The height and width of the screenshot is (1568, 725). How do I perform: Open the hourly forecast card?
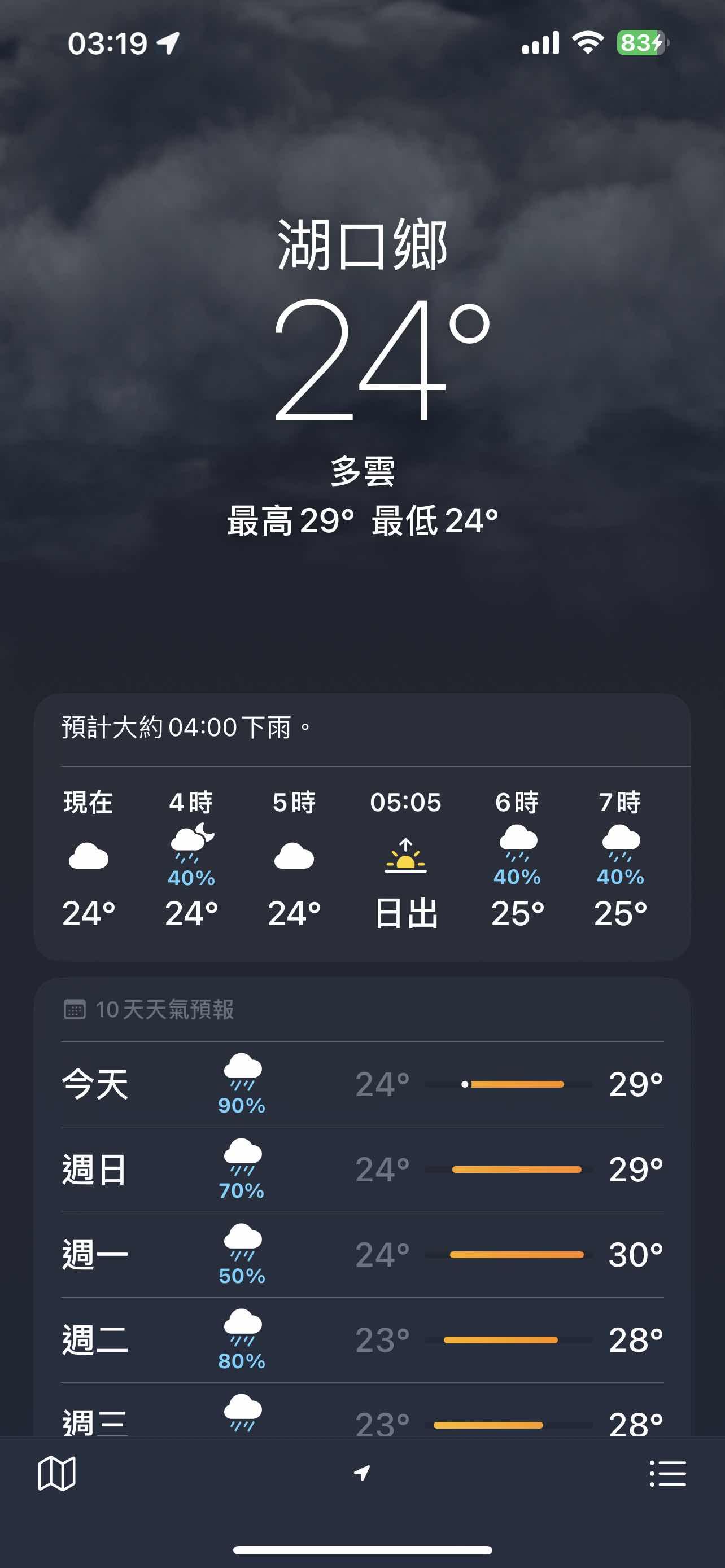362,859
